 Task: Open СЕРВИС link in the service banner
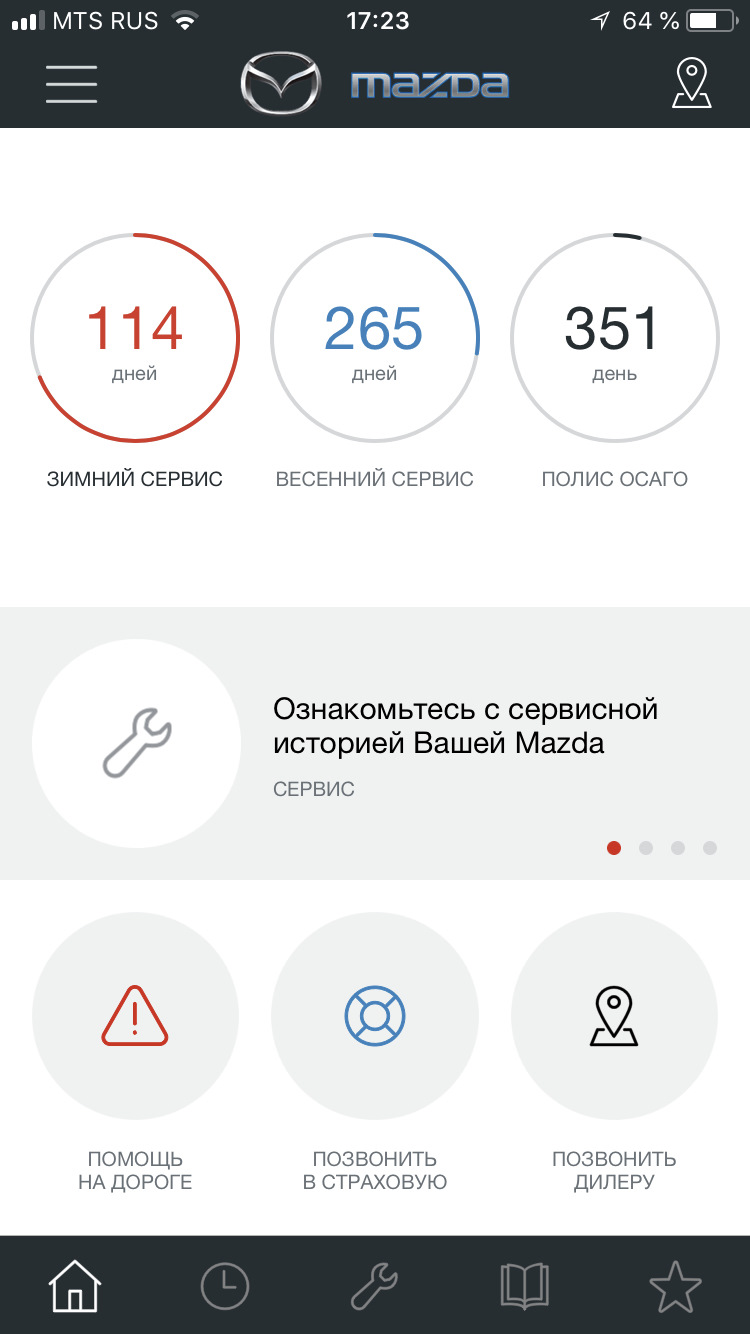(313, 789)
